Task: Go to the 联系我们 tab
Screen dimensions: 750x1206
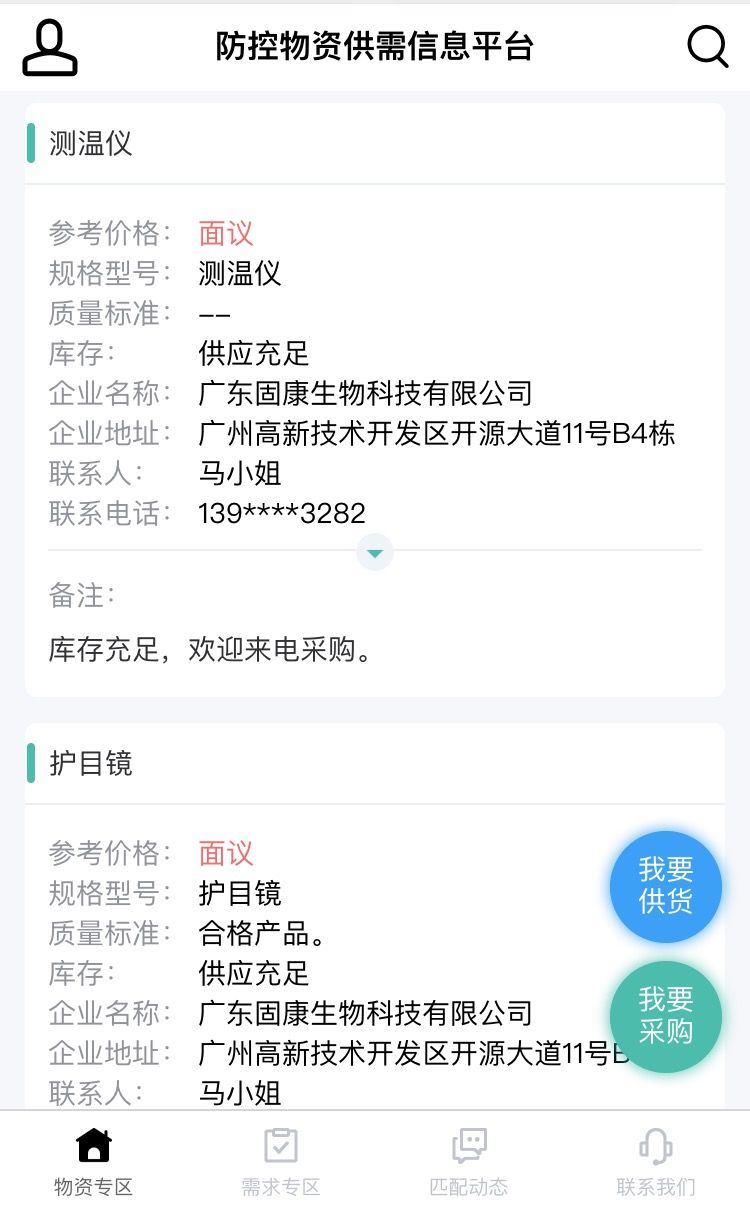Action: [656, 1160]
